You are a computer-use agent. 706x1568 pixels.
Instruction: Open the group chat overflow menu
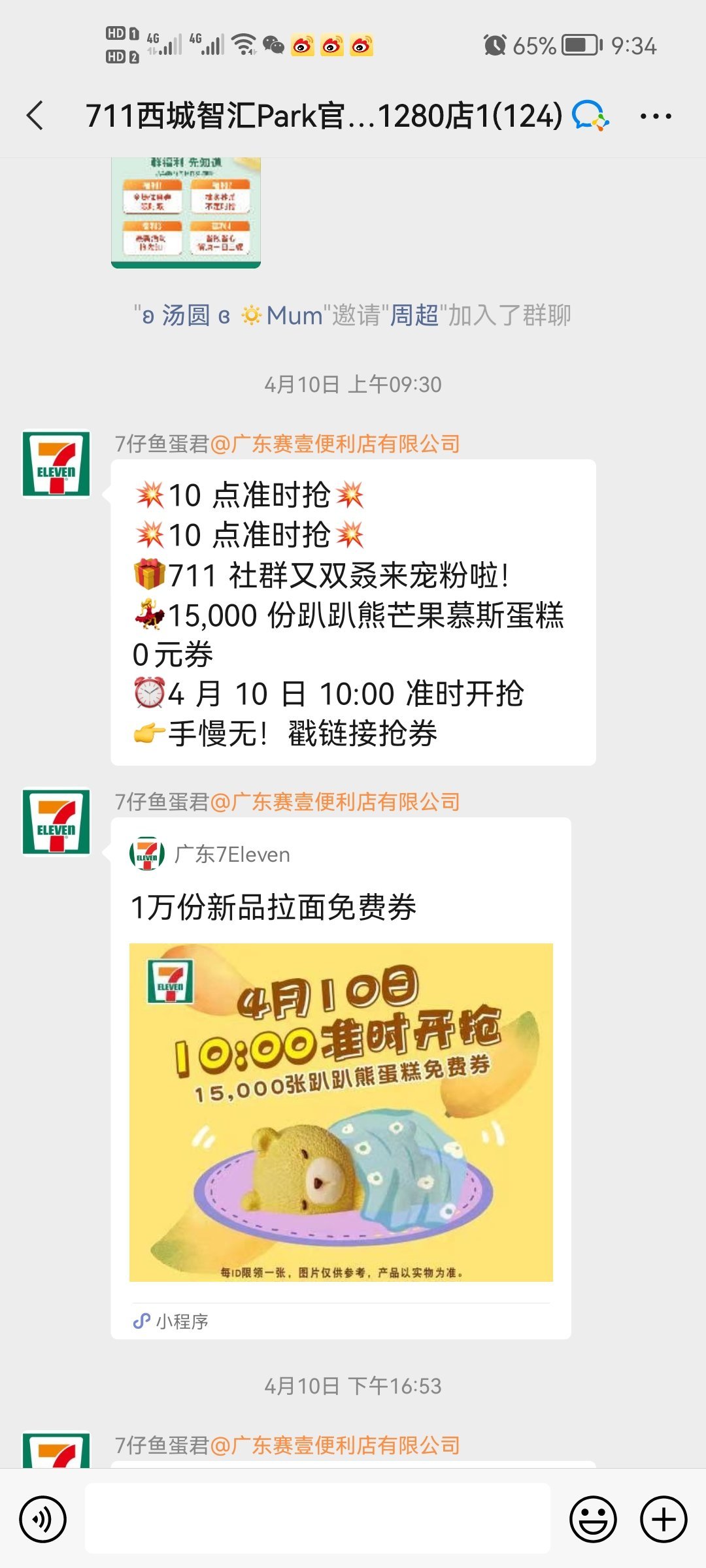tap(656, 116)
